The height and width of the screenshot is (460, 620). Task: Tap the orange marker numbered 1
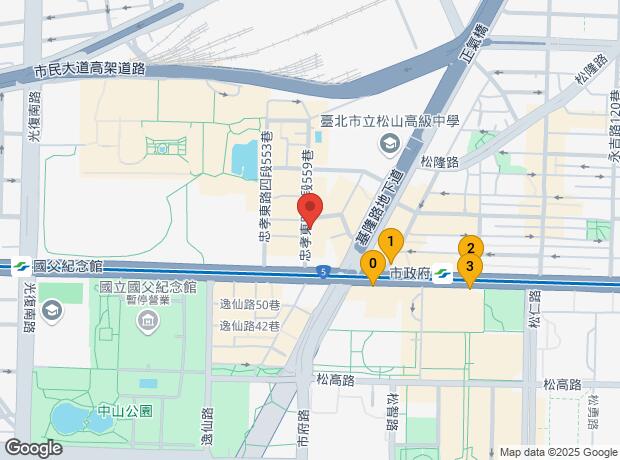click(x=391, y=241)
